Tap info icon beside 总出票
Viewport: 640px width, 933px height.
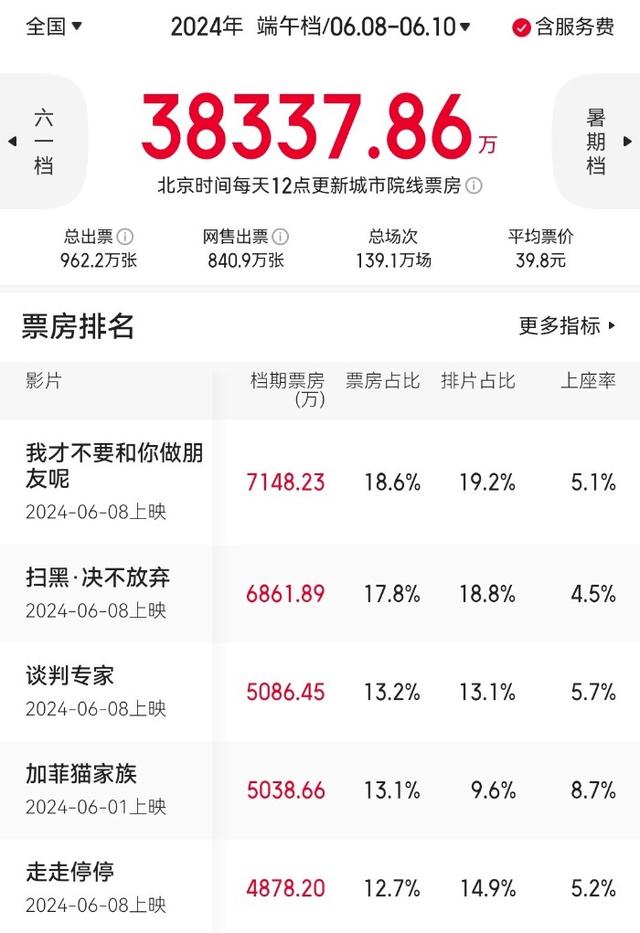[x=125, y=237]
